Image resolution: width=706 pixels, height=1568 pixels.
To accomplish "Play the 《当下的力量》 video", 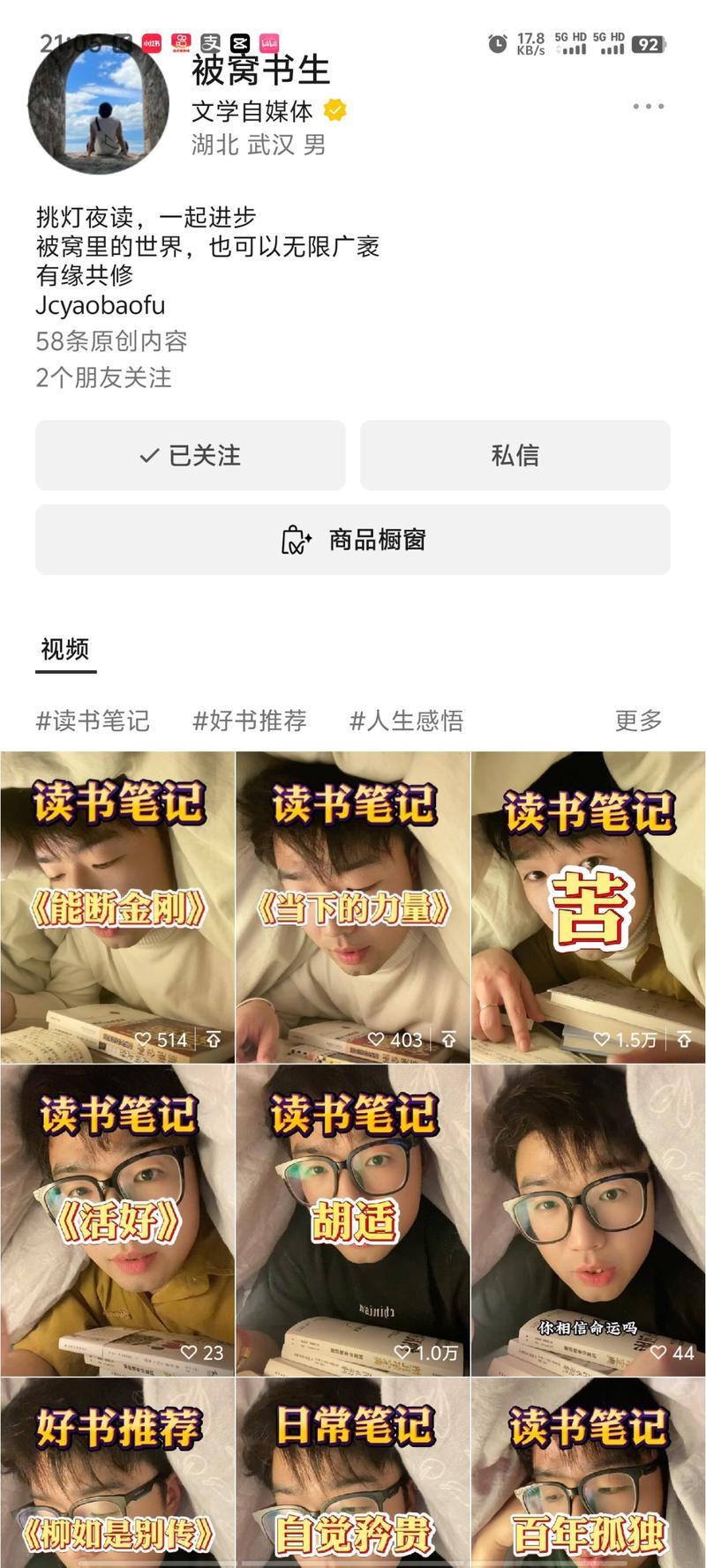I will pos(353,908).
